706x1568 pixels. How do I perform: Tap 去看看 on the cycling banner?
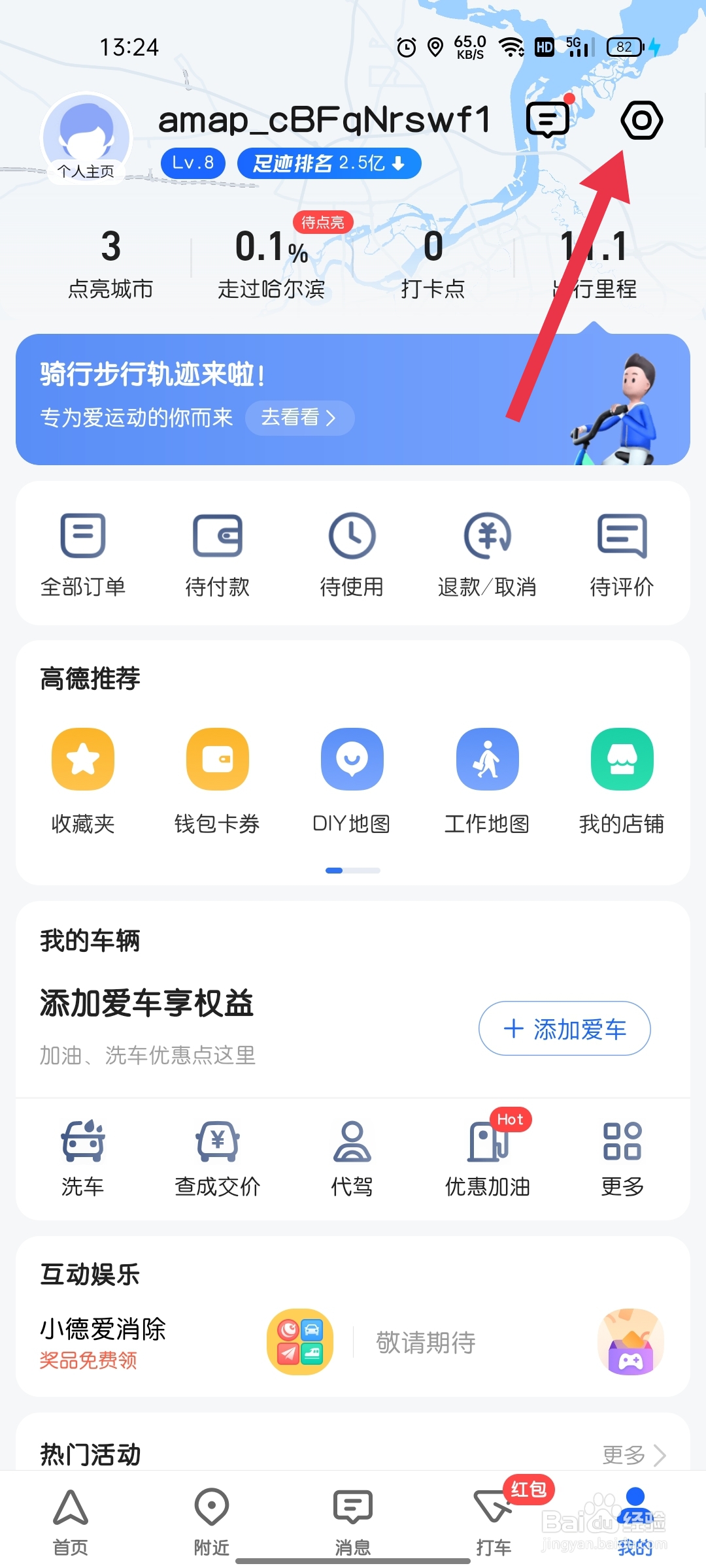click(299, 417)
